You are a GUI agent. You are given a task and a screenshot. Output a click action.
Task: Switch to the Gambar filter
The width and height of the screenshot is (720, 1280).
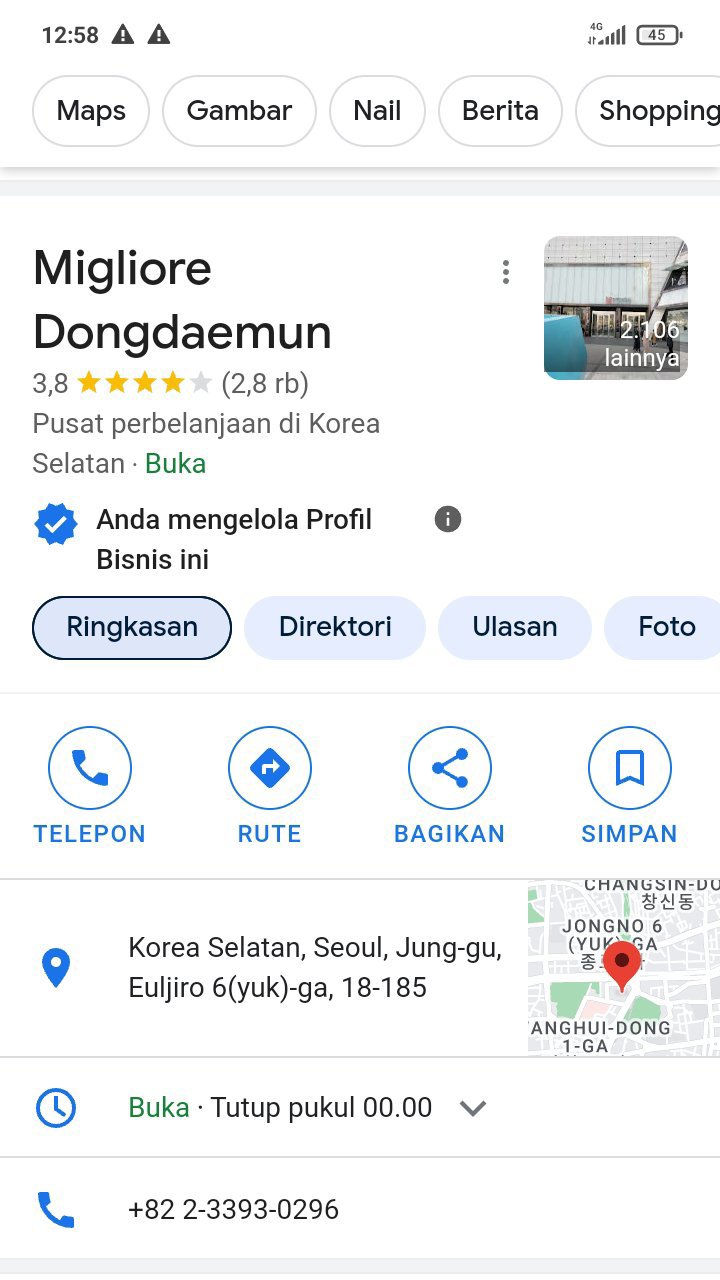pos(239,111)
